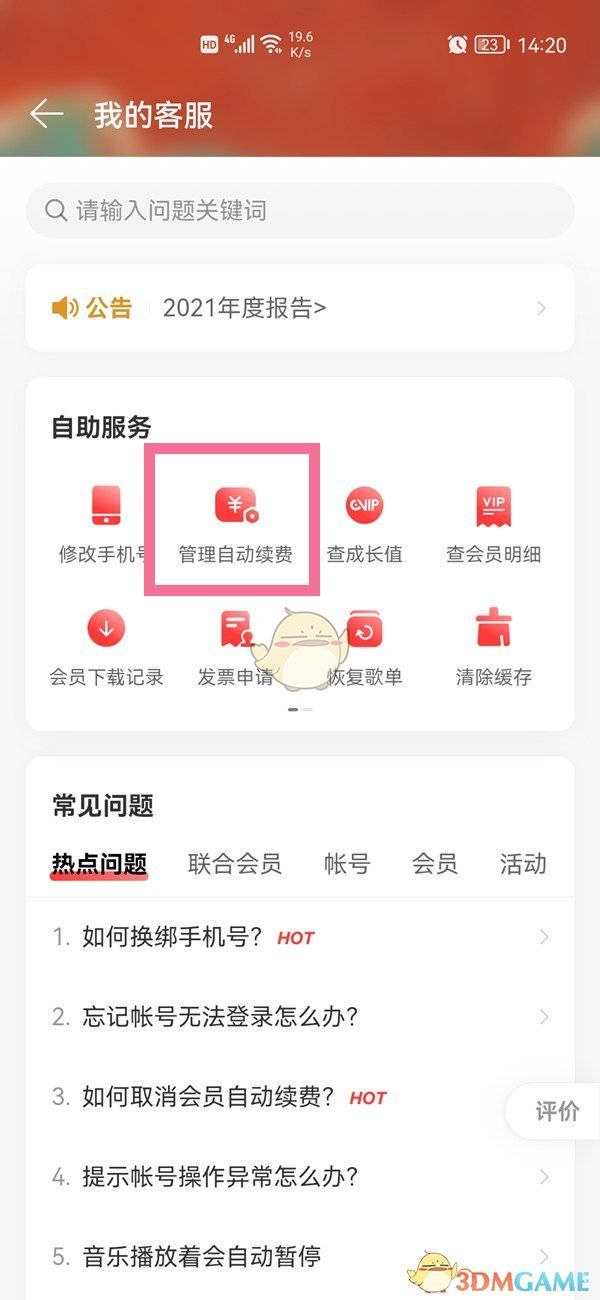Switch to the 会员 tab

point(435,864)
